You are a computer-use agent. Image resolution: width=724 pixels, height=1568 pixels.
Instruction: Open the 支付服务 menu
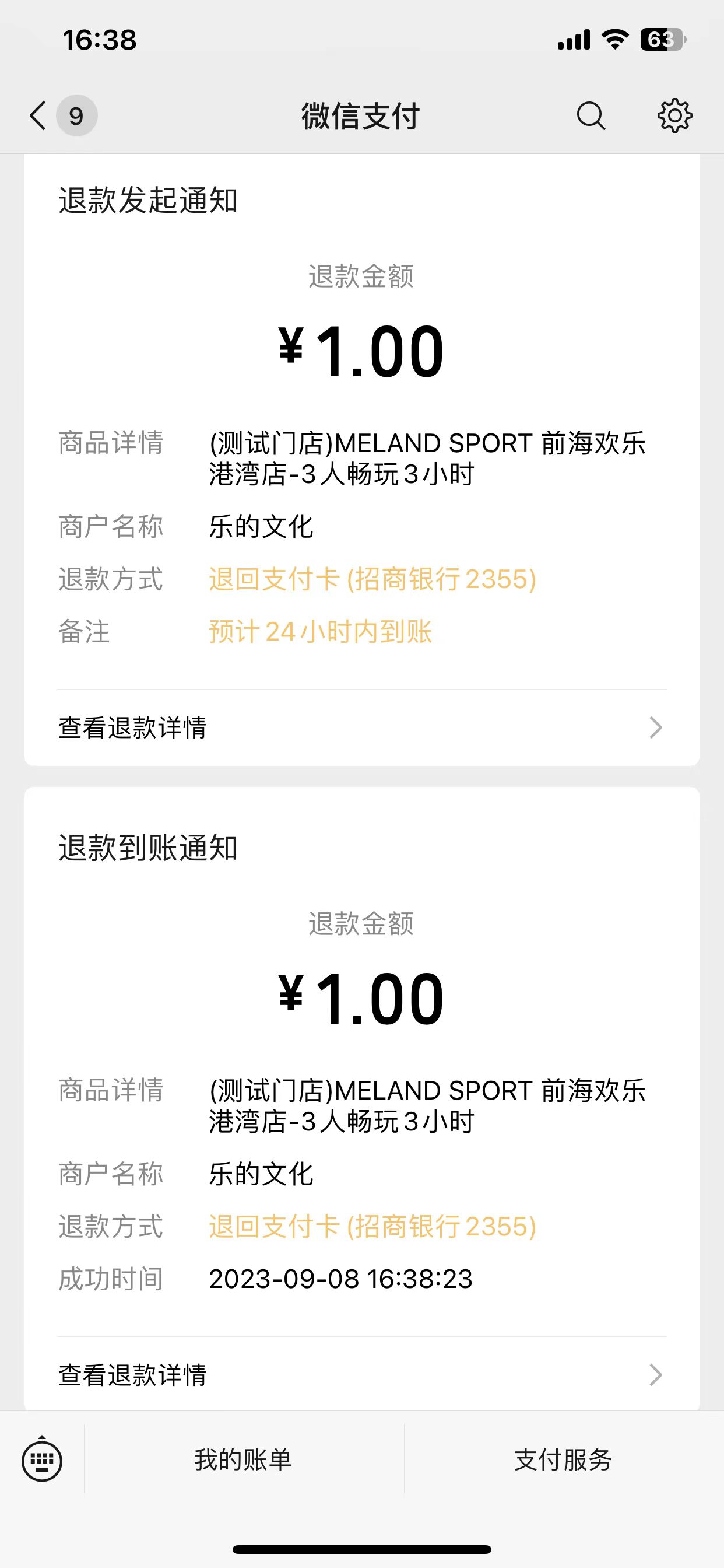coord(563,1459)
